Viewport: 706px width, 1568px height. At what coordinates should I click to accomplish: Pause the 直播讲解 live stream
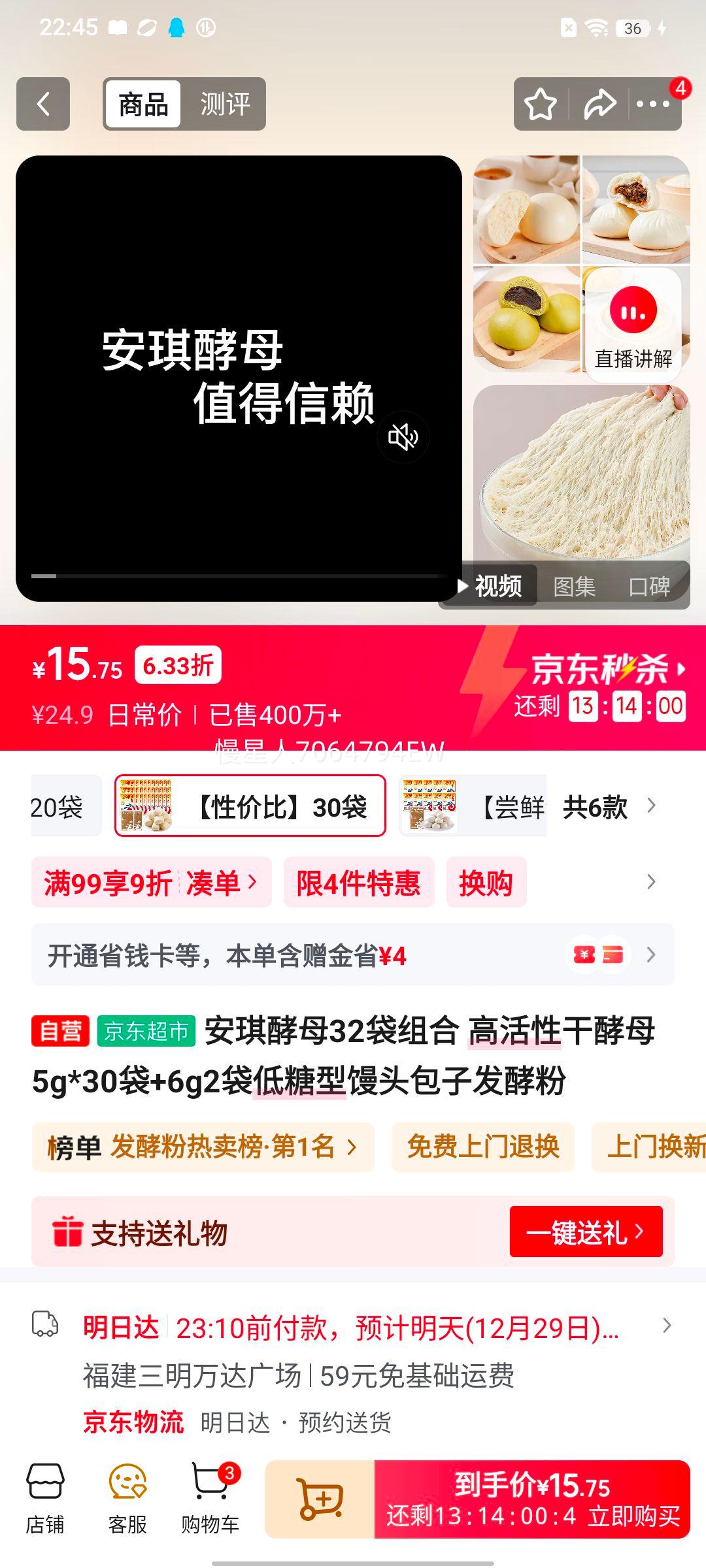pyautogui.click(x=635, y=312)
